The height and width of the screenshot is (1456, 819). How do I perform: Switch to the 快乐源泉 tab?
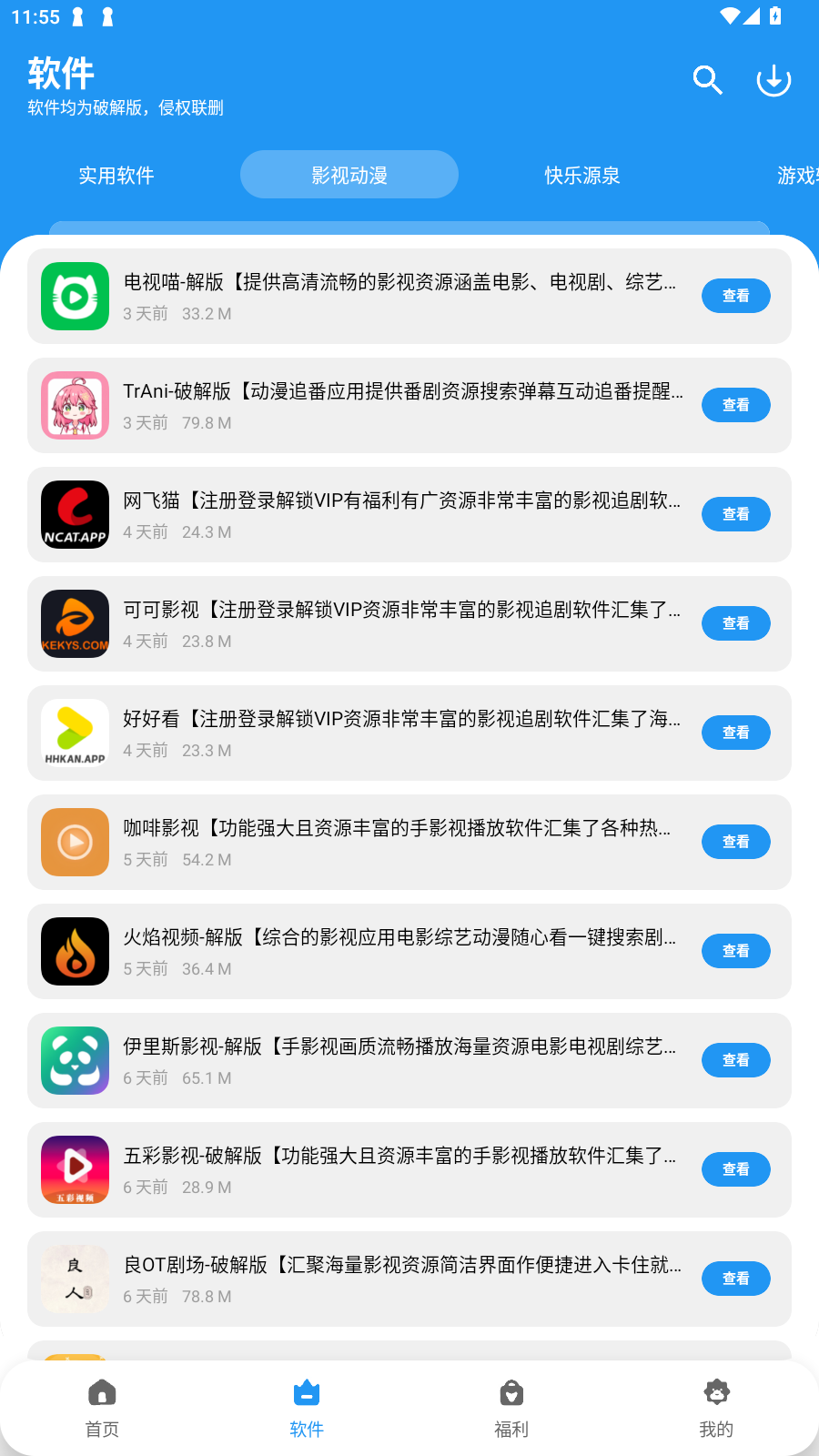click(582, 175)
